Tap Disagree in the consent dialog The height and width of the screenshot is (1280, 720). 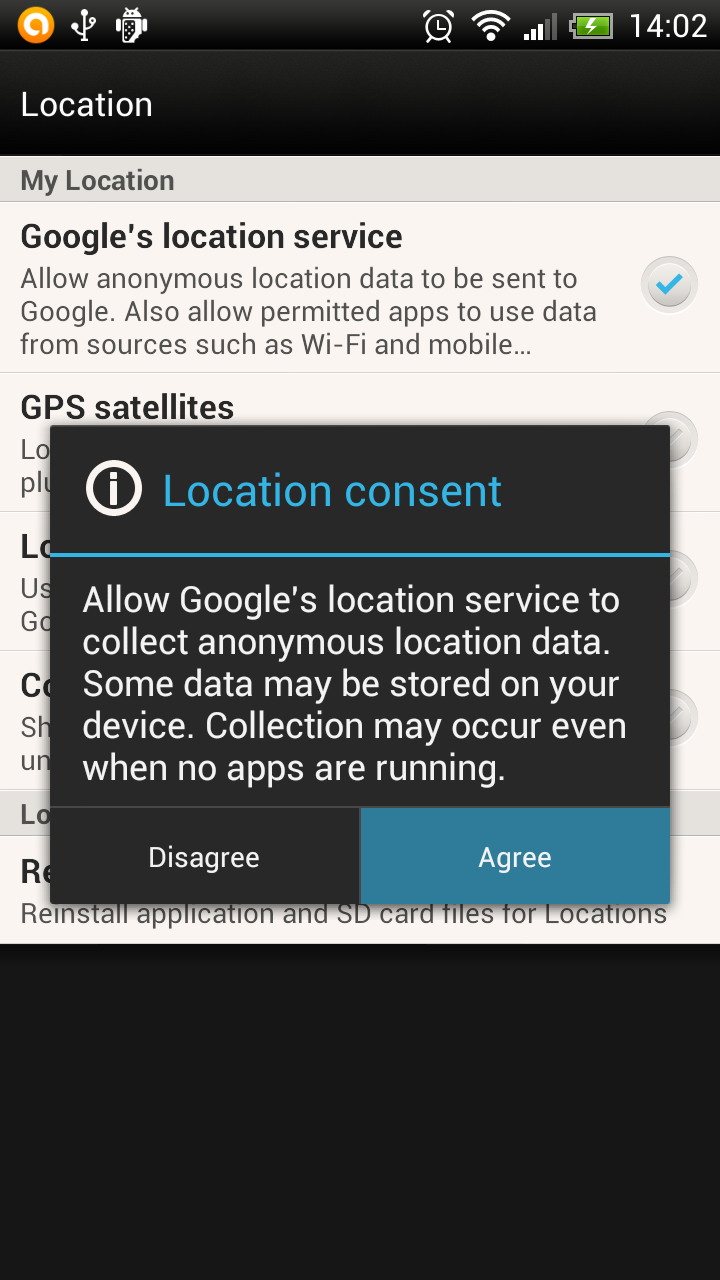(204, 857)
